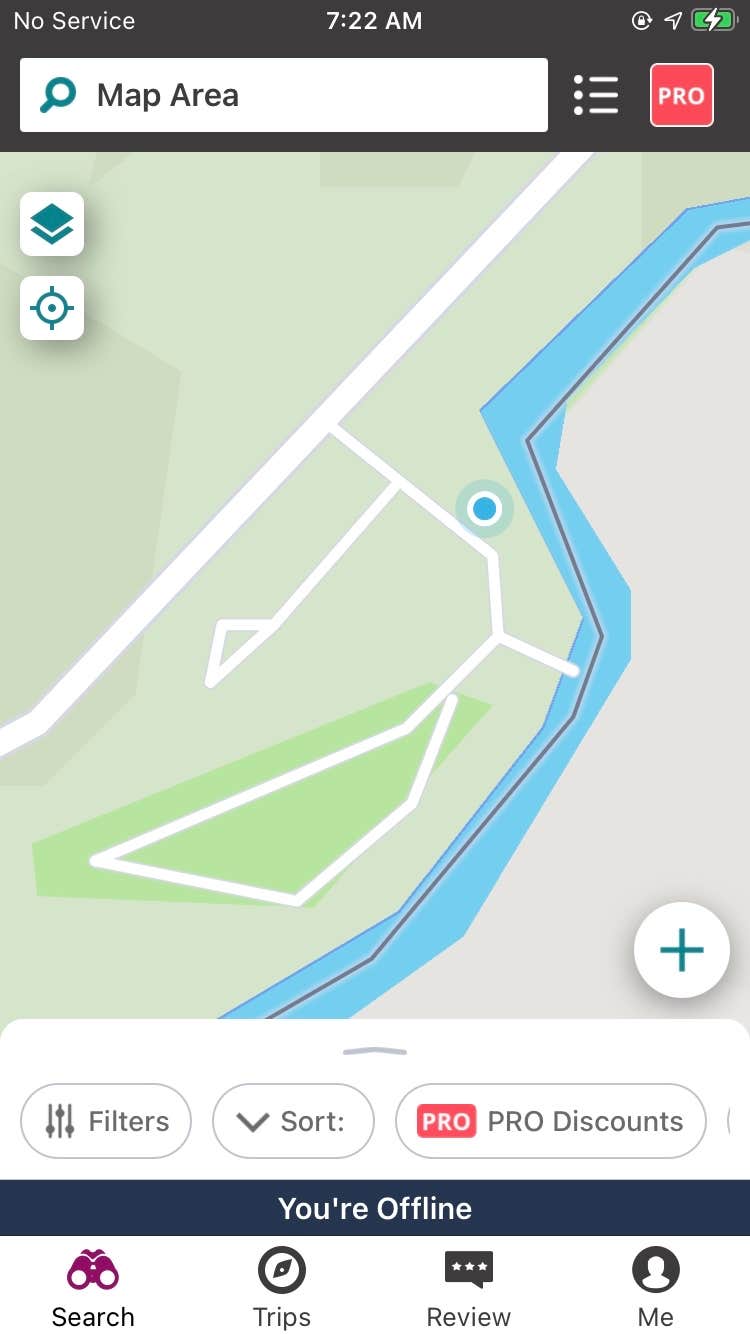
Task: Open the Me profile tab
Action: 656,1288
